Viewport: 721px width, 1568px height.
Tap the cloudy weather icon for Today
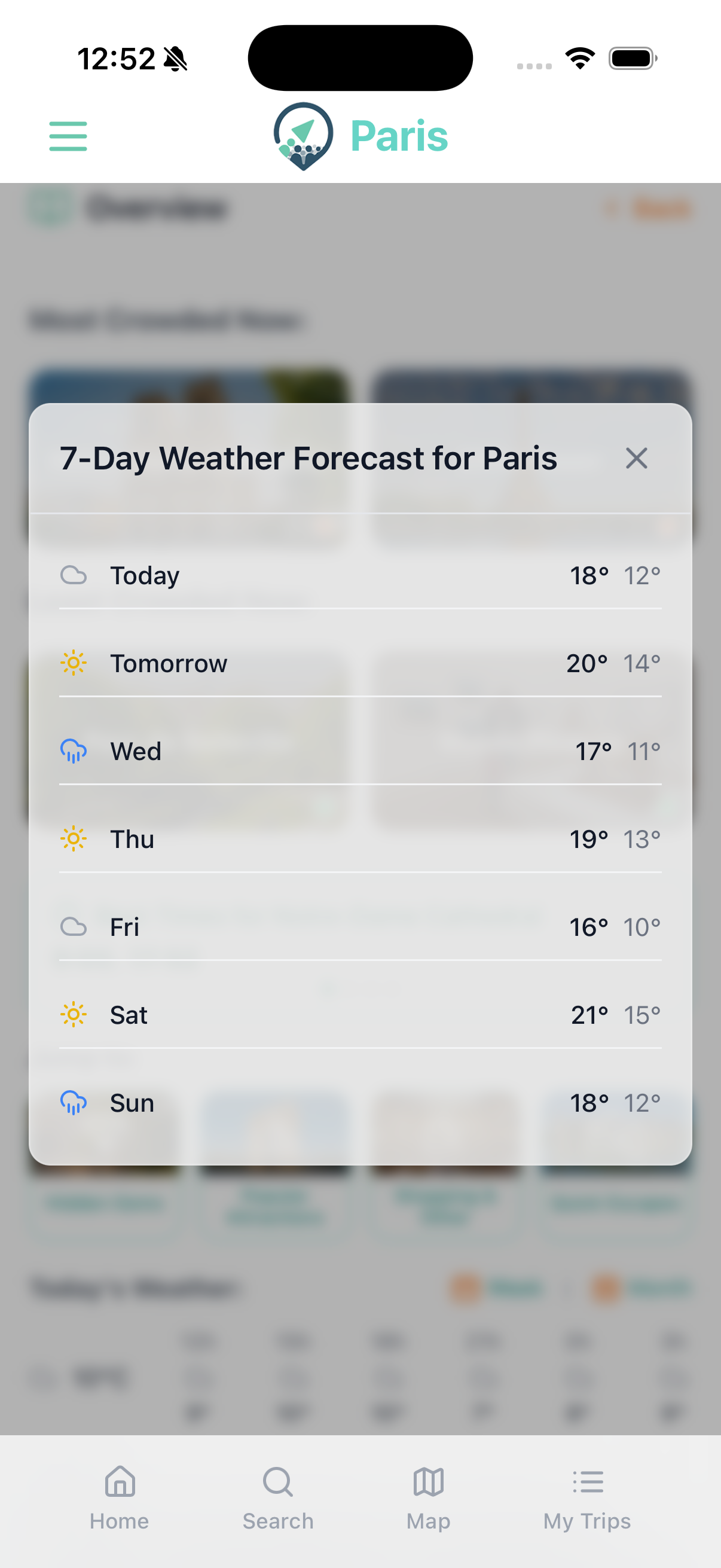point(74,575)
